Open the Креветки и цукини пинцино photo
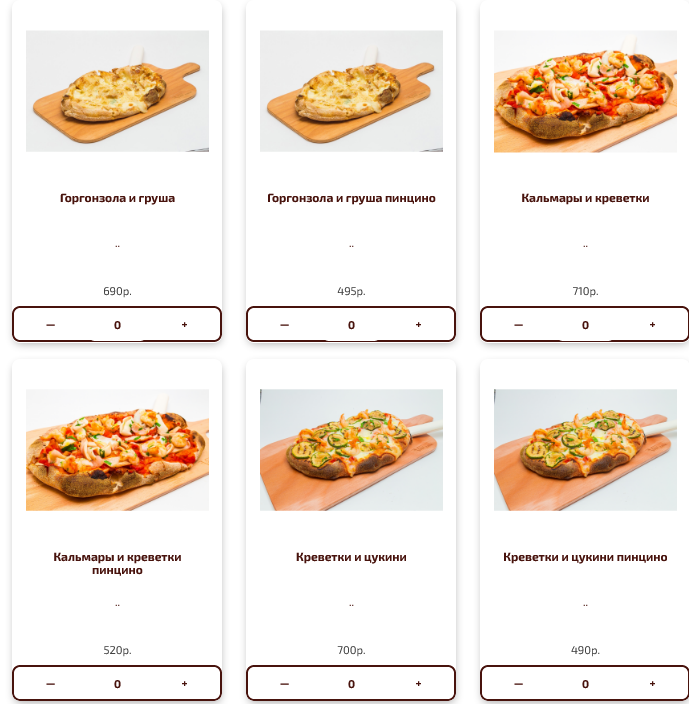689x704 pixels. point(585,450)
